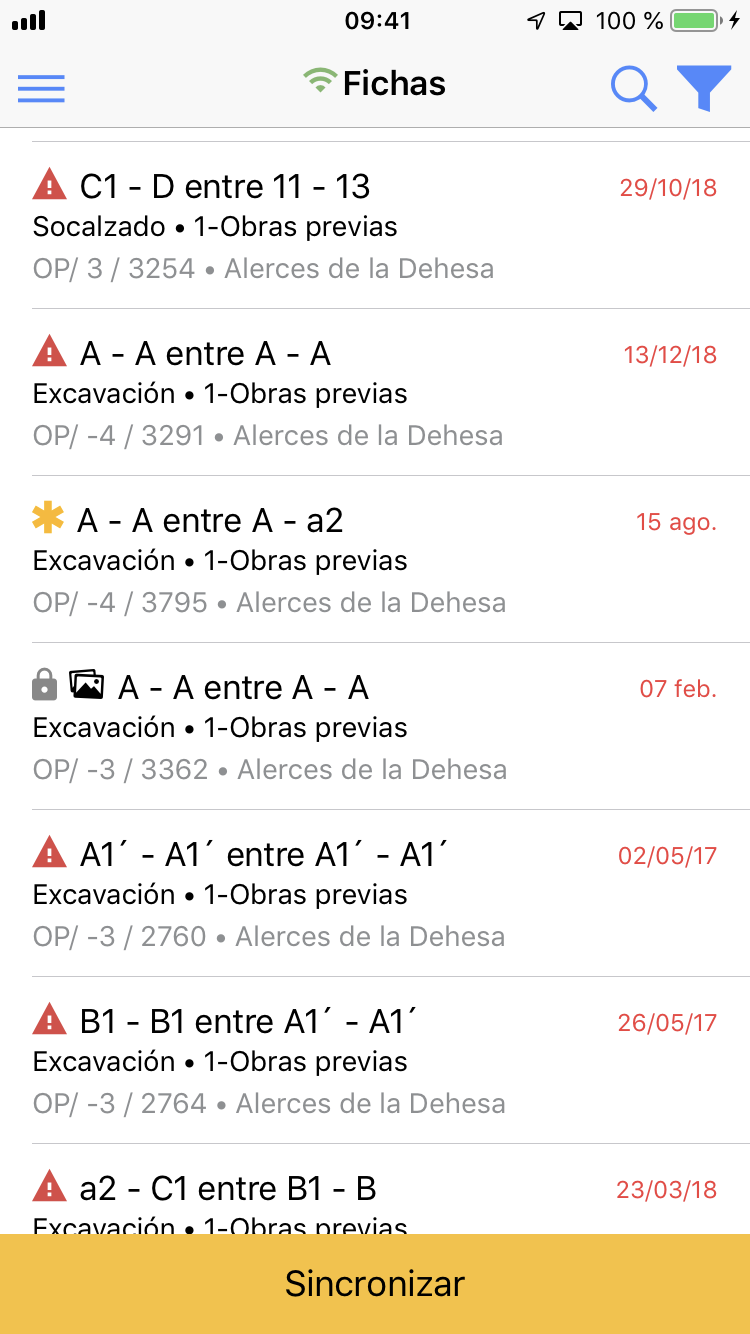View ficha A1´ - A1´ entre A1´ - A1´
The height and width of the screenshot is (1334, 750).
coord(375,894)
